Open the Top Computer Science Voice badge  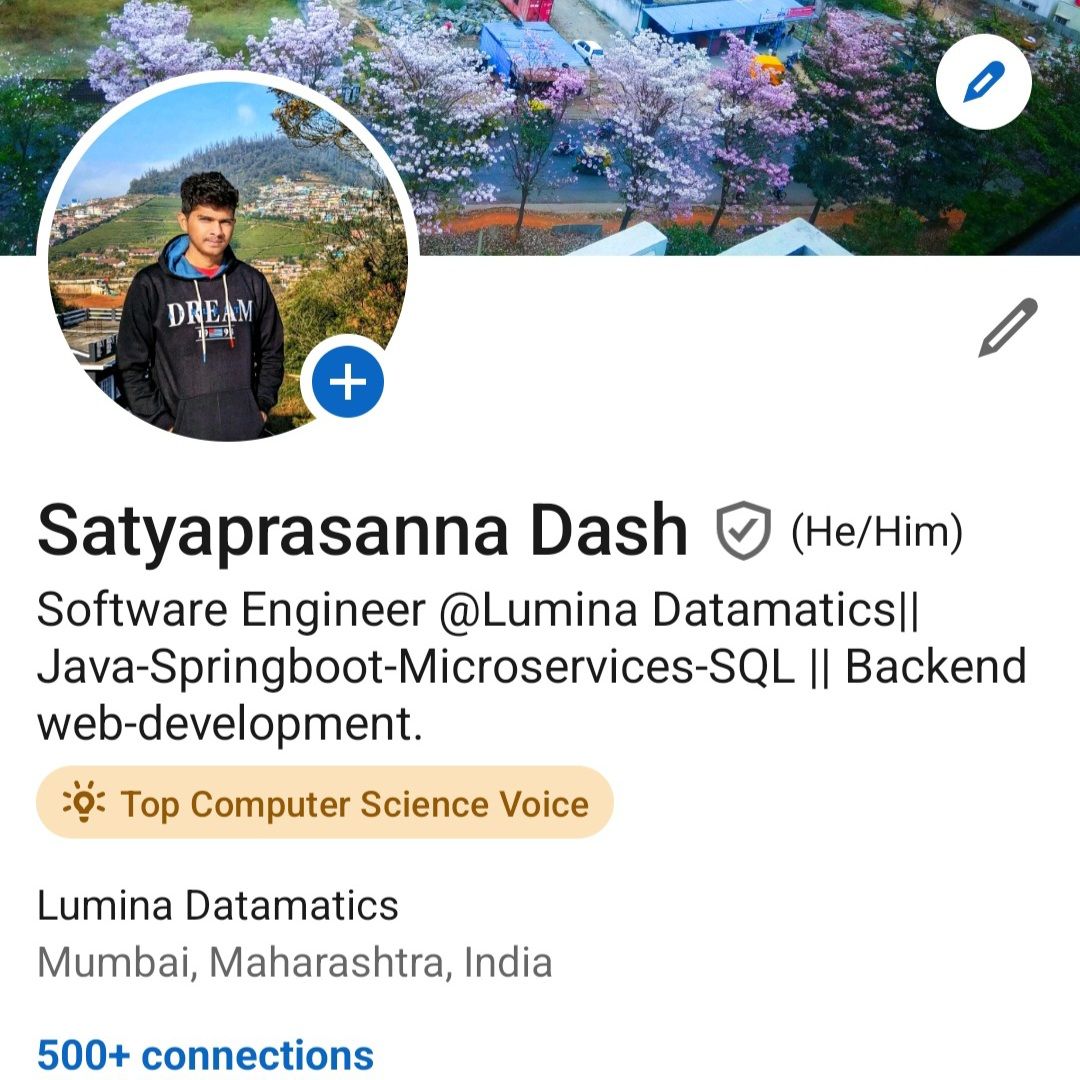point(324,803)
